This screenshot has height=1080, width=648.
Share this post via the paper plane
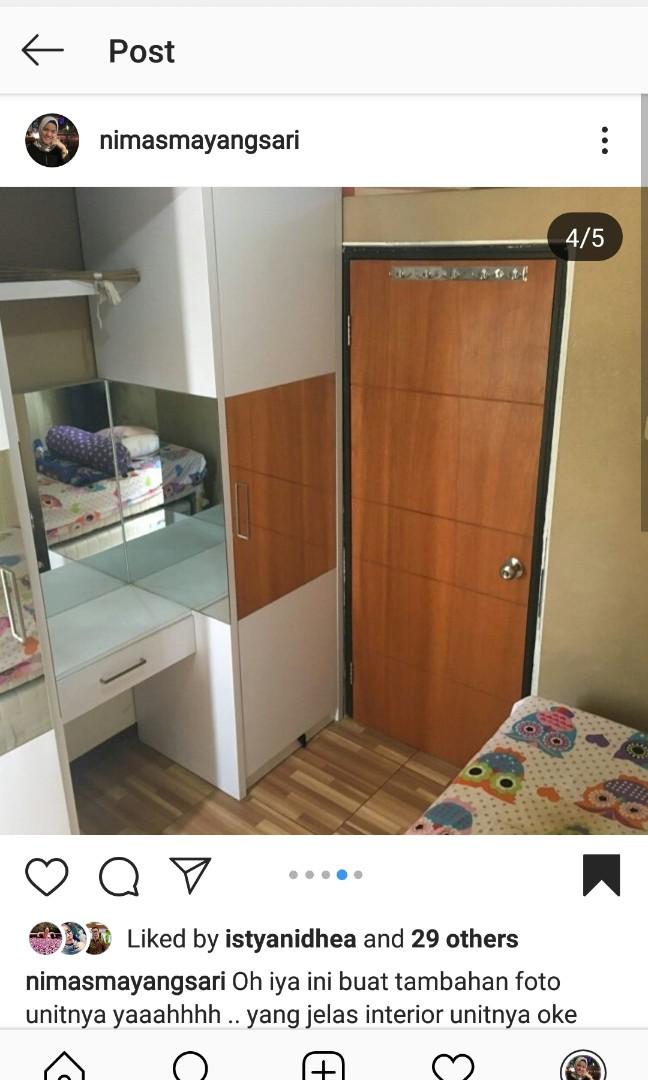pyautogui.click(x=190, y=875)
